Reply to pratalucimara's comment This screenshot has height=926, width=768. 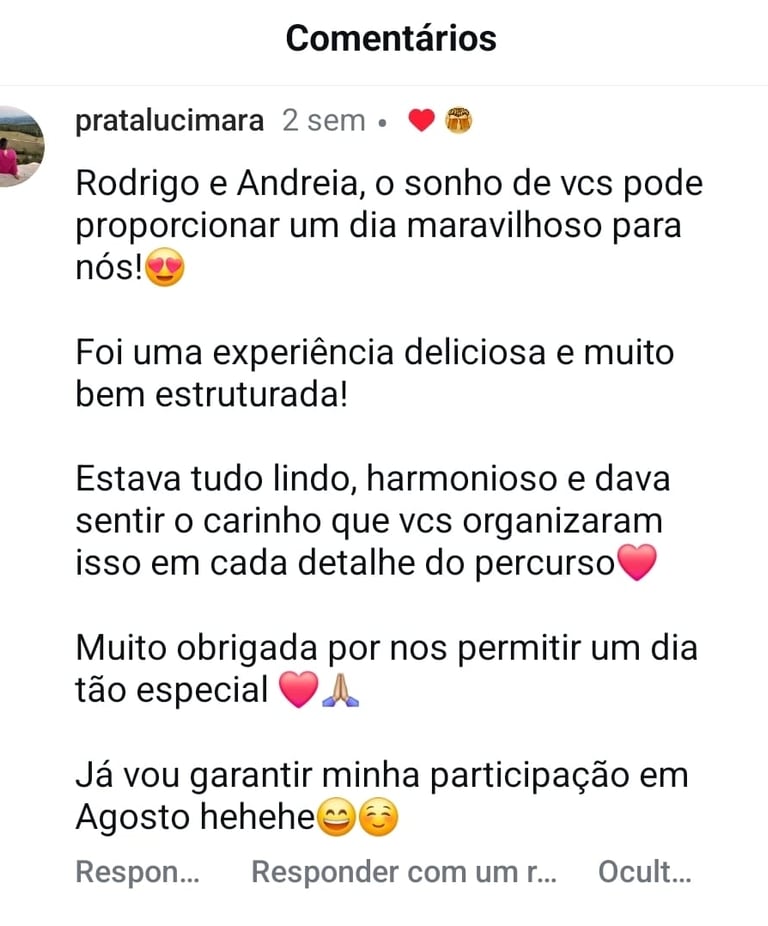pos(138,872)
